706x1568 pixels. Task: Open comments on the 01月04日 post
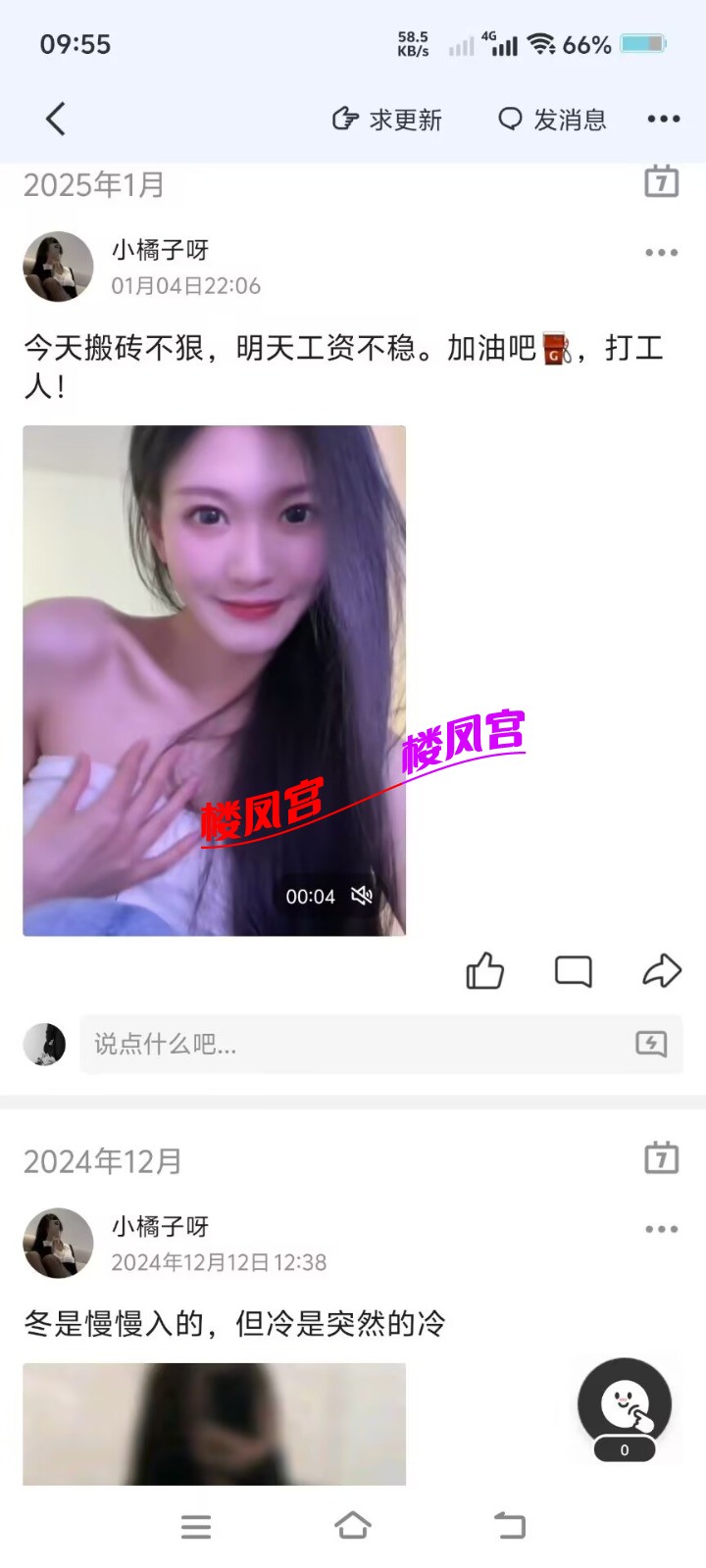point(574,971)
